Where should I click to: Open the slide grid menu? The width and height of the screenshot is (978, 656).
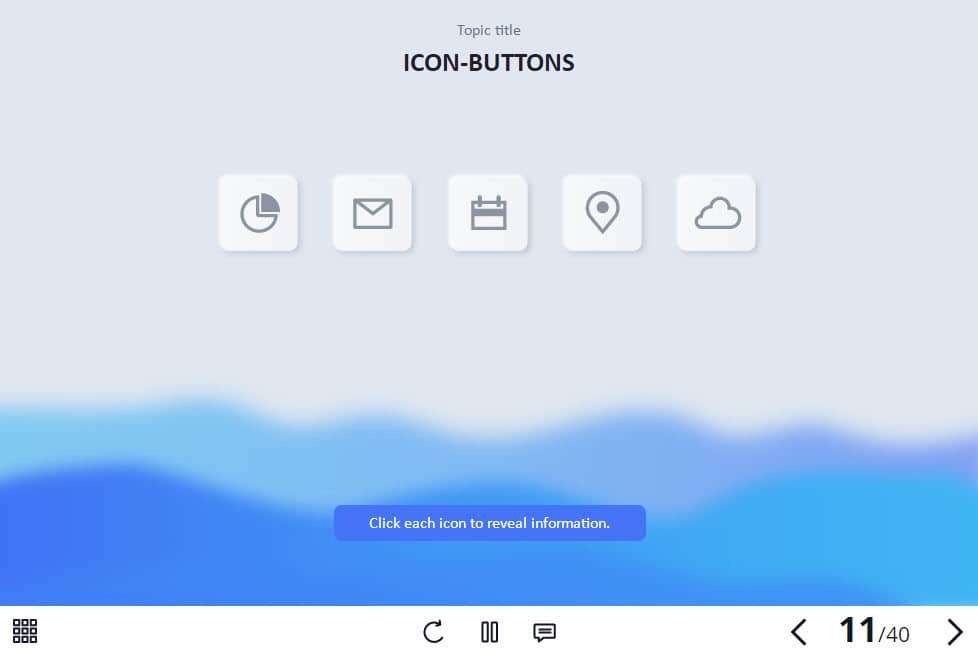point(25,631)
